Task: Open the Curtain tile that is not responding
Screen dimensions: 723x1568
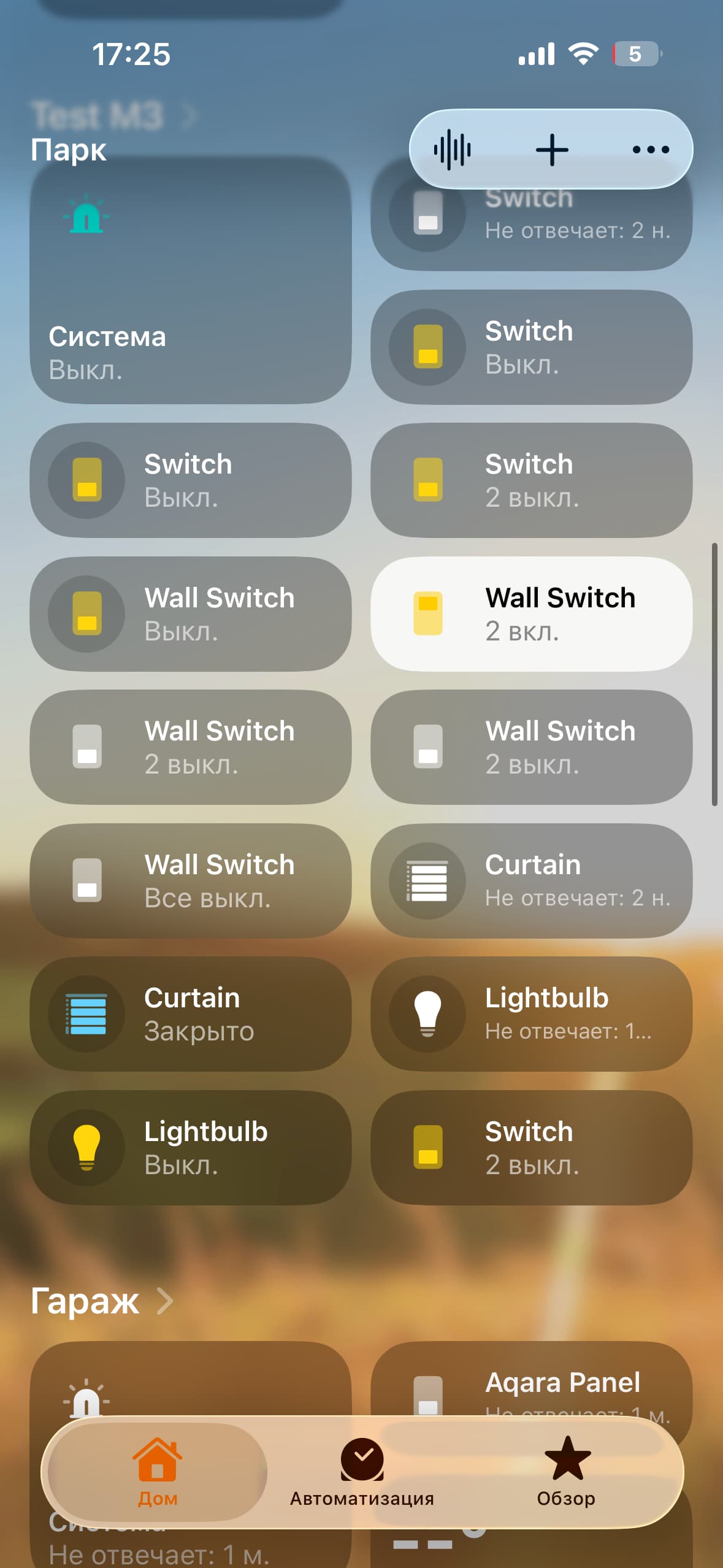Action: point(531,880)
